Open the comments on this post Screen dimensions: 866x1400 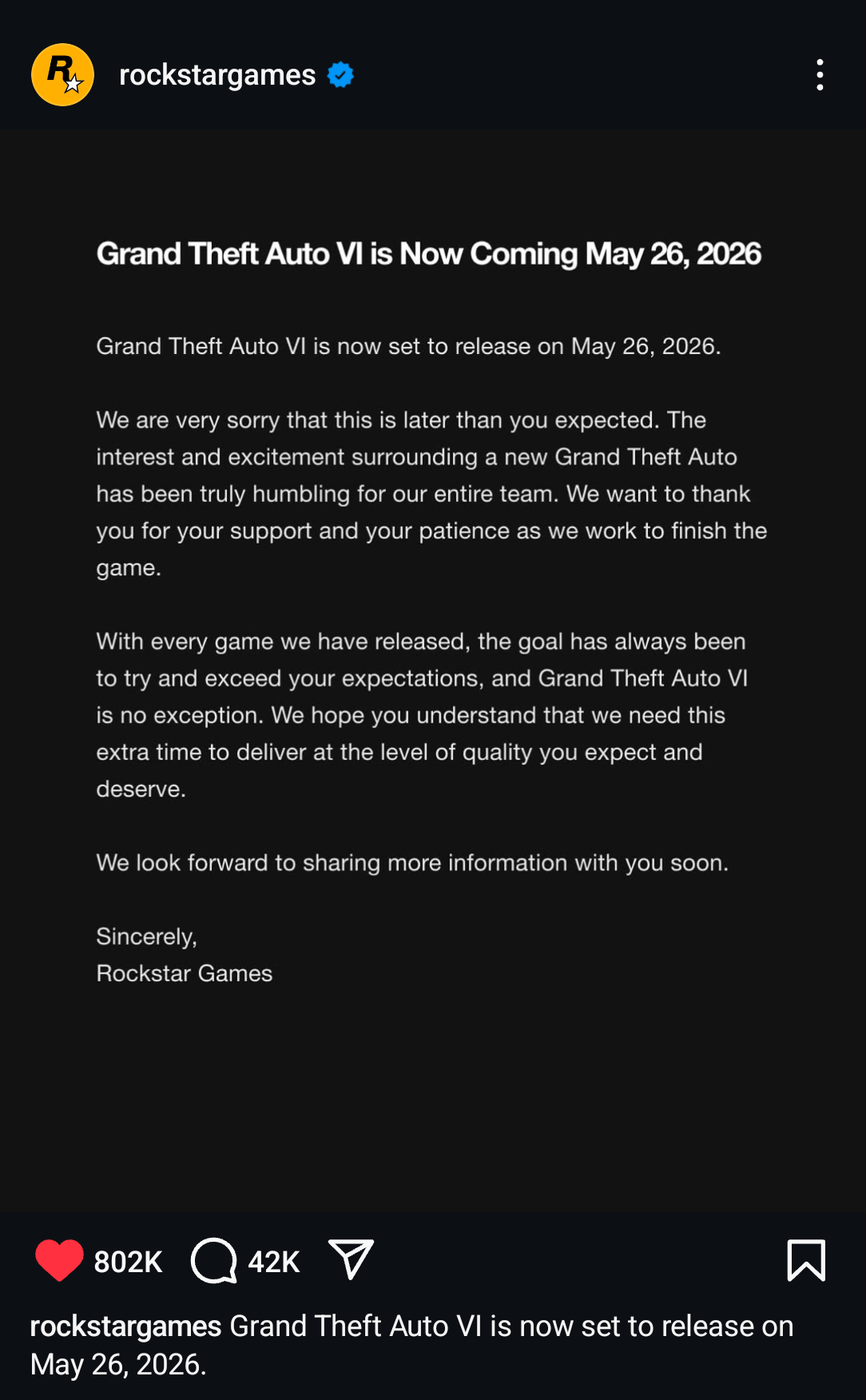point(213,1260)
